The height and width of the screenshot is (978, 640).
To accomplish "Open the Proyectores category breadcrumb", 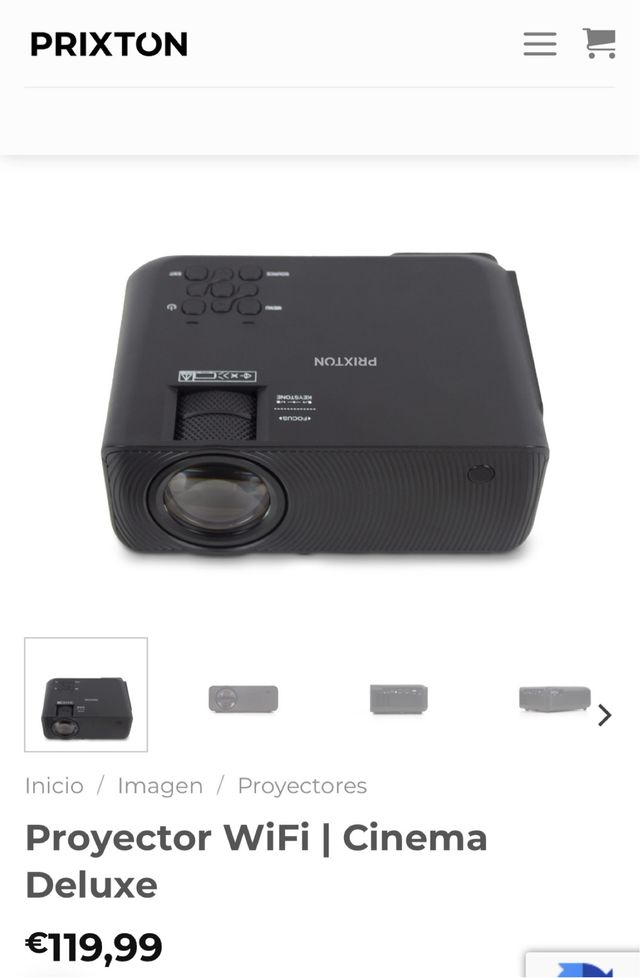I will 302,786.
